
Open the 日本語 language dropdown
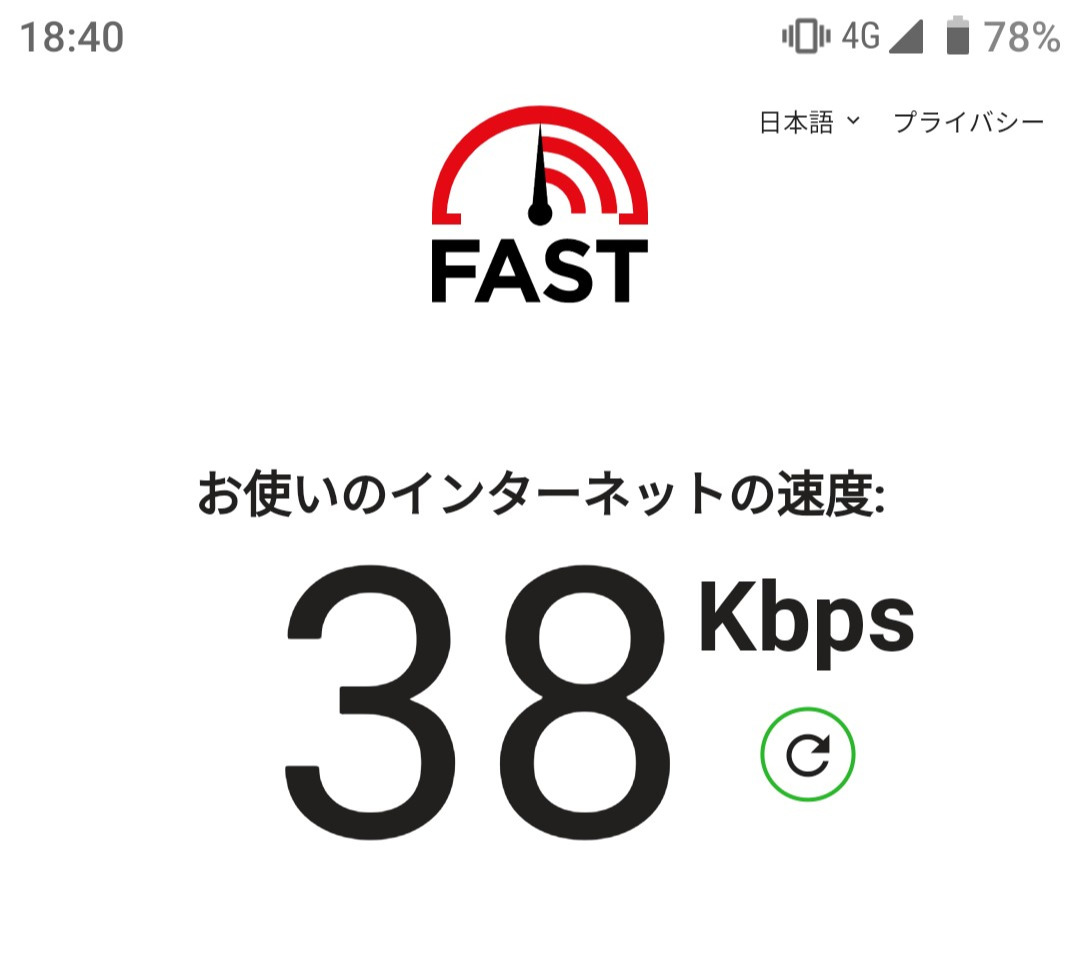[809, 123]
